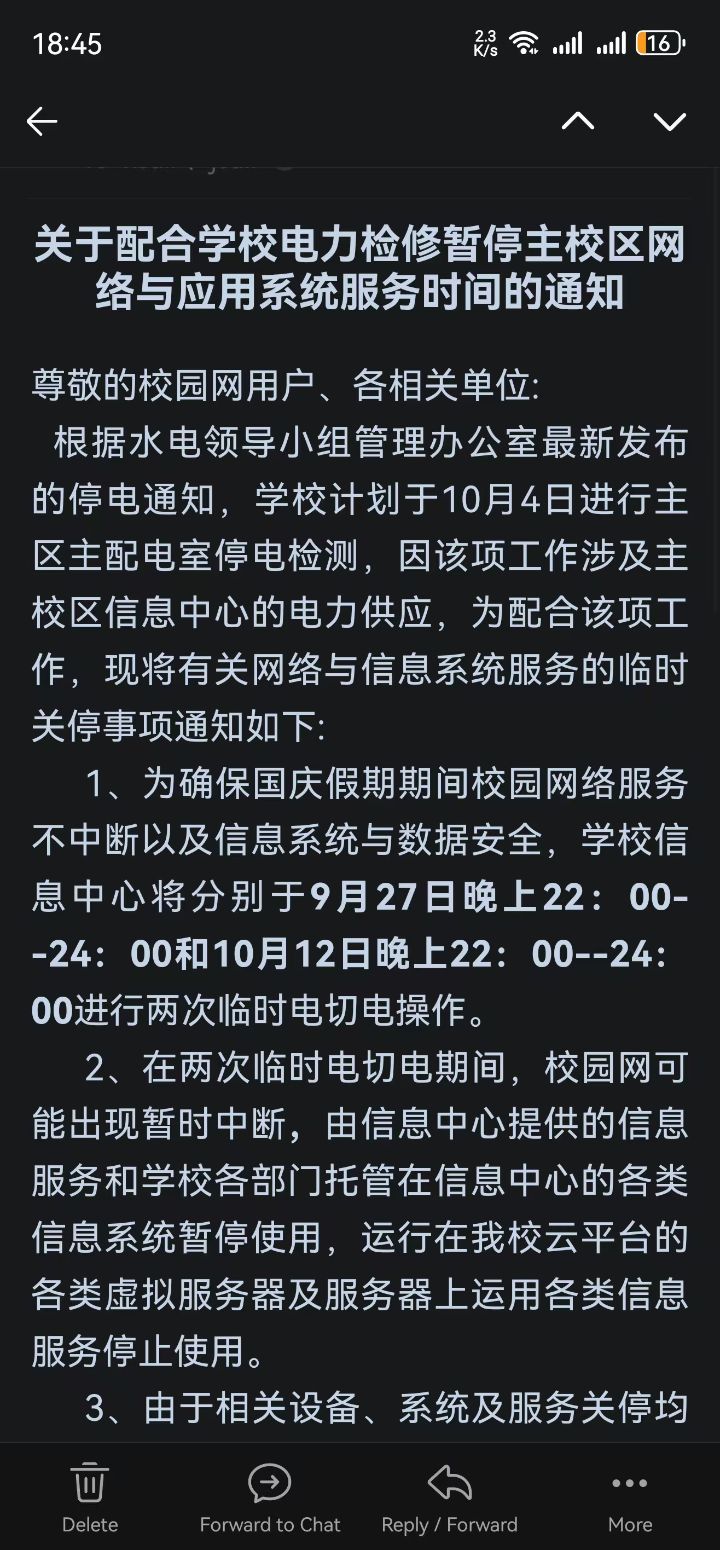
Task: Open the More actions menu
Action: (x=630, y=1497)
